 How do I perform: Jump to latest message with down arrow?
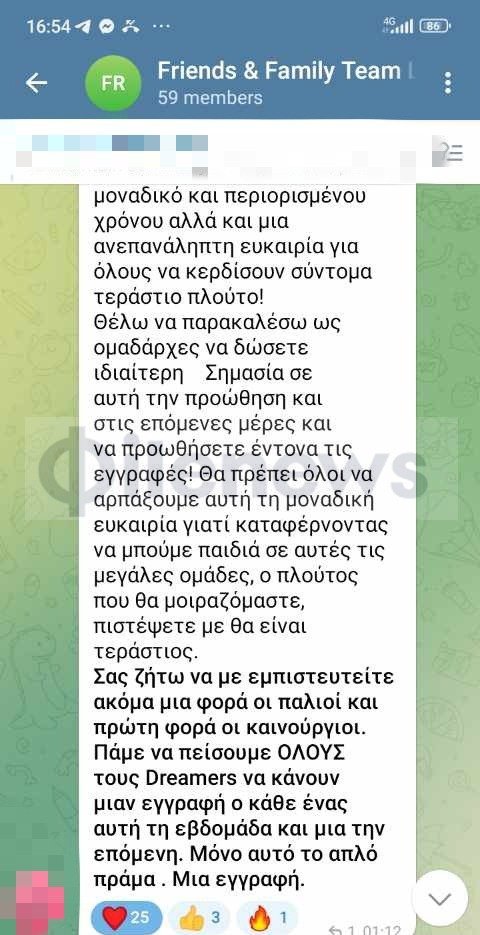440,899
